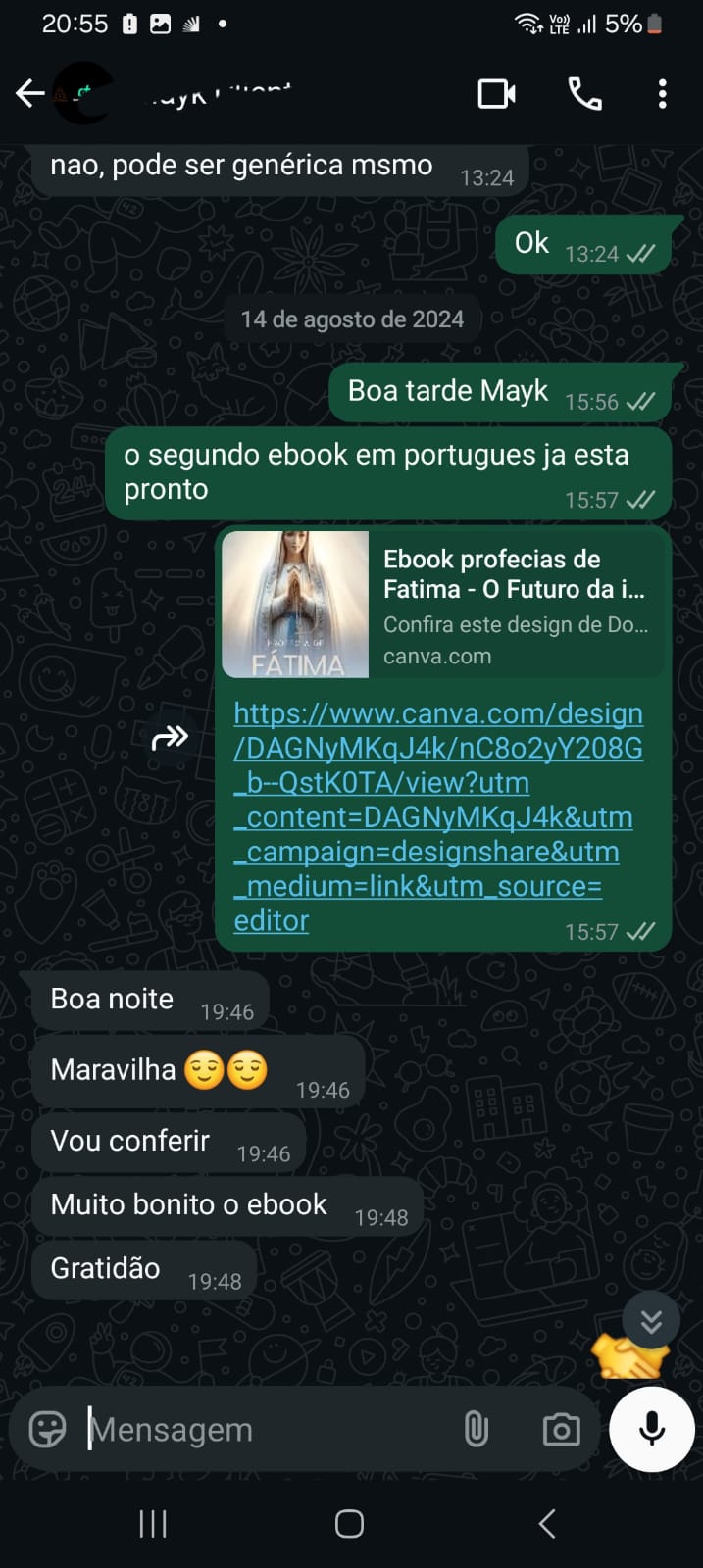
Task: Go to the home screen
Action: pyautogui.click(x=350, y=1524)
